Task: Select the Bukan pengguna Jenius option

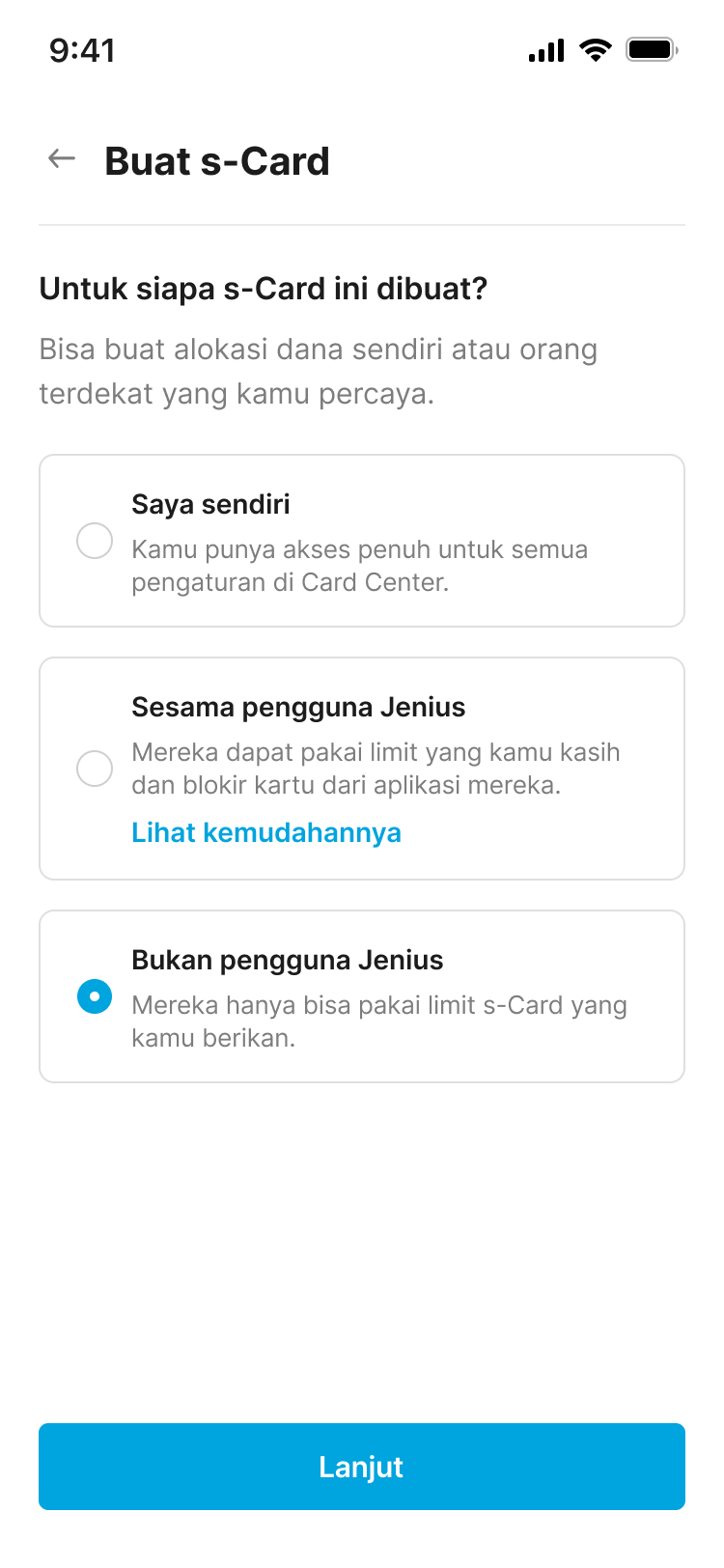Action: (x=95, y=996)
